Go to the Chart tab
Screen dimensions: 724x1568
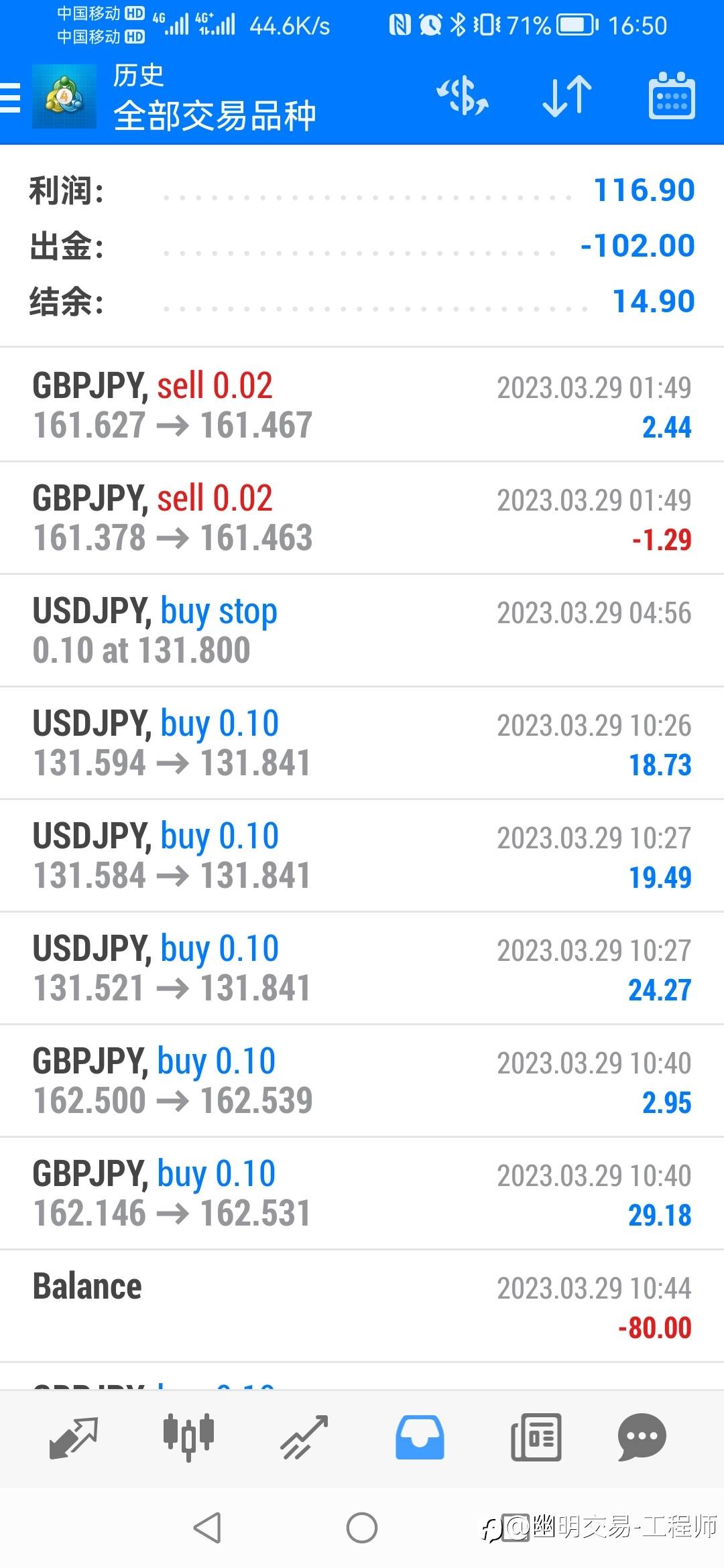(188, 1438)
